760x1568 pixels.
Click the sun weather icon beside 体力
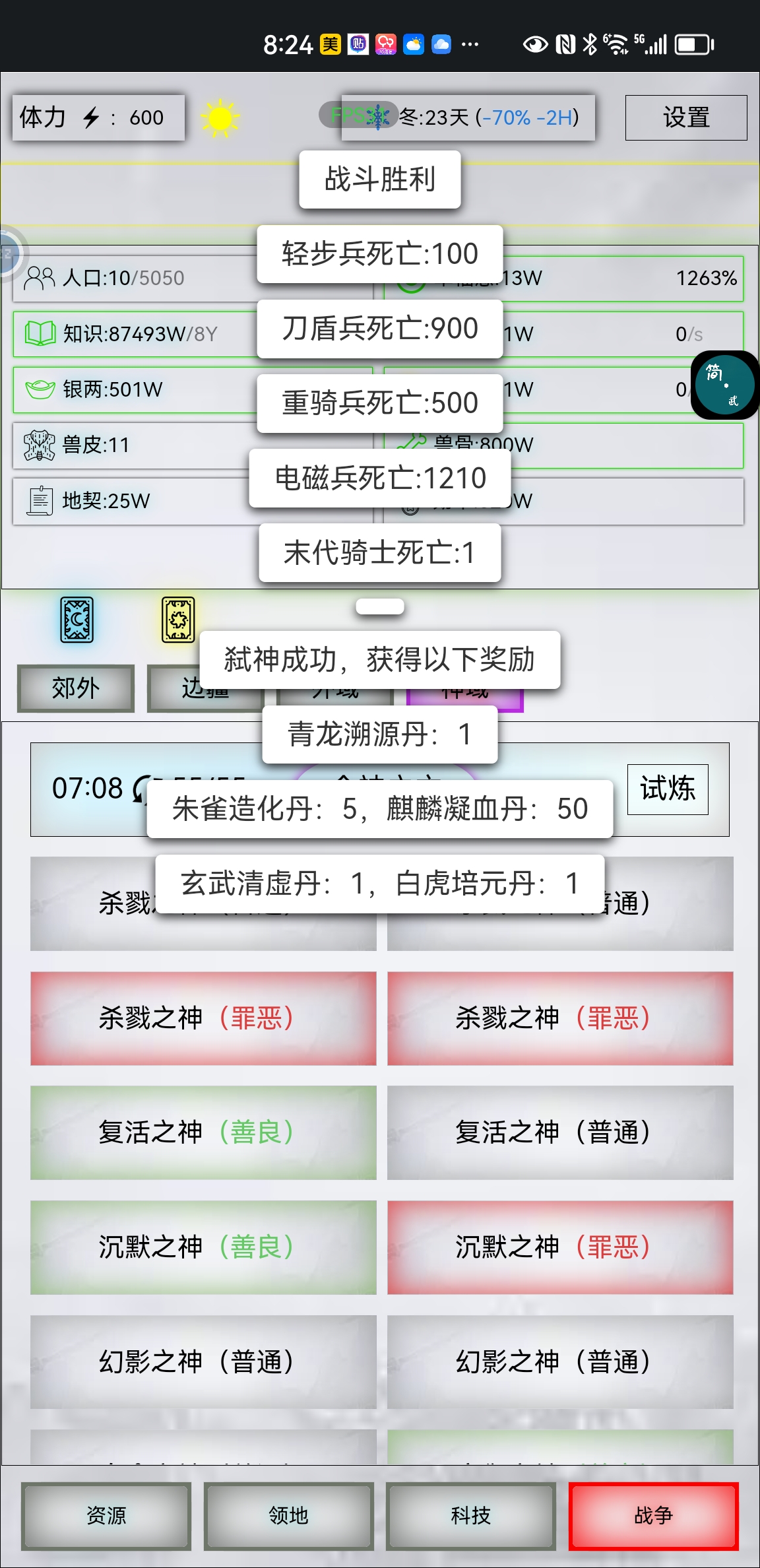pyautogui.click(x=220, y=117)
